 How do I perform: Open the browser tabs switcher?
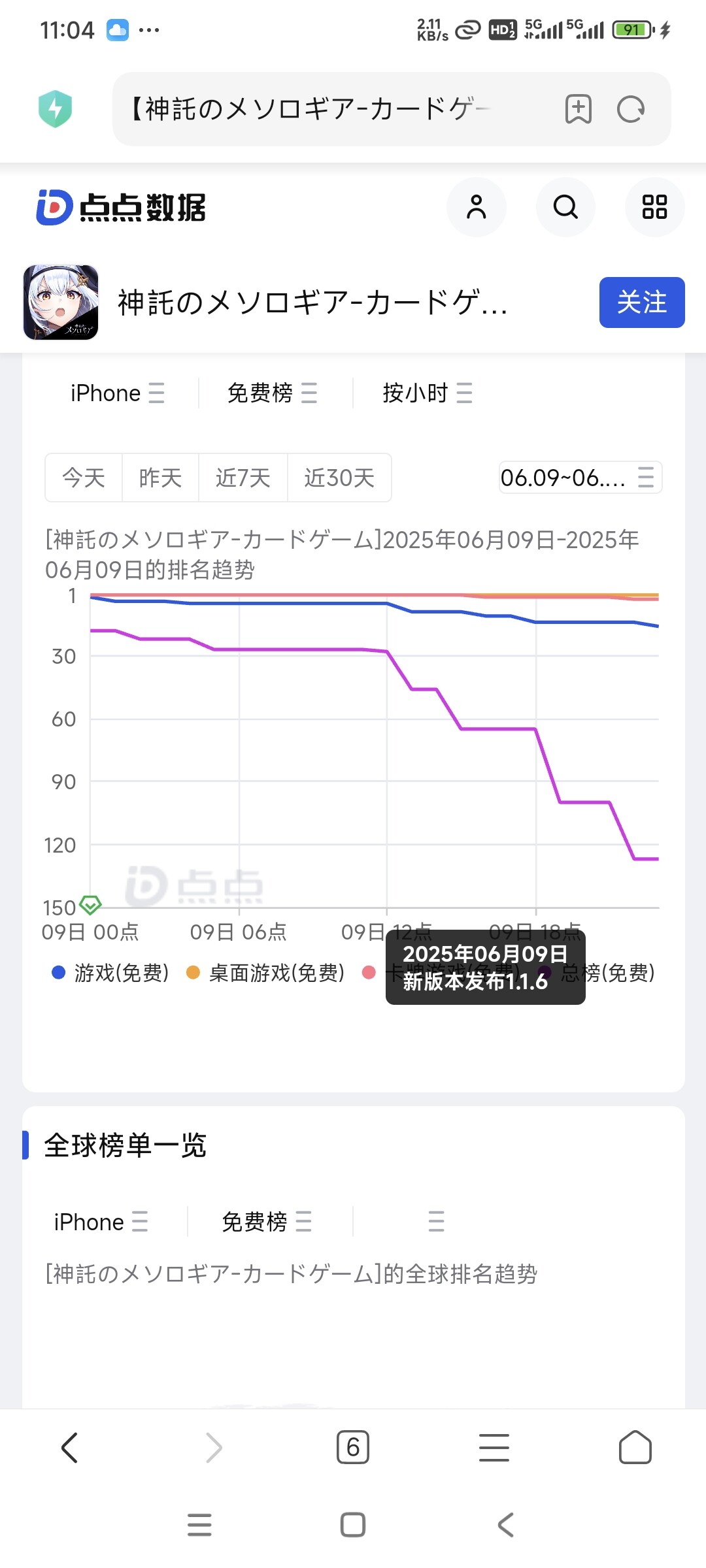(x=353, y=1447)
